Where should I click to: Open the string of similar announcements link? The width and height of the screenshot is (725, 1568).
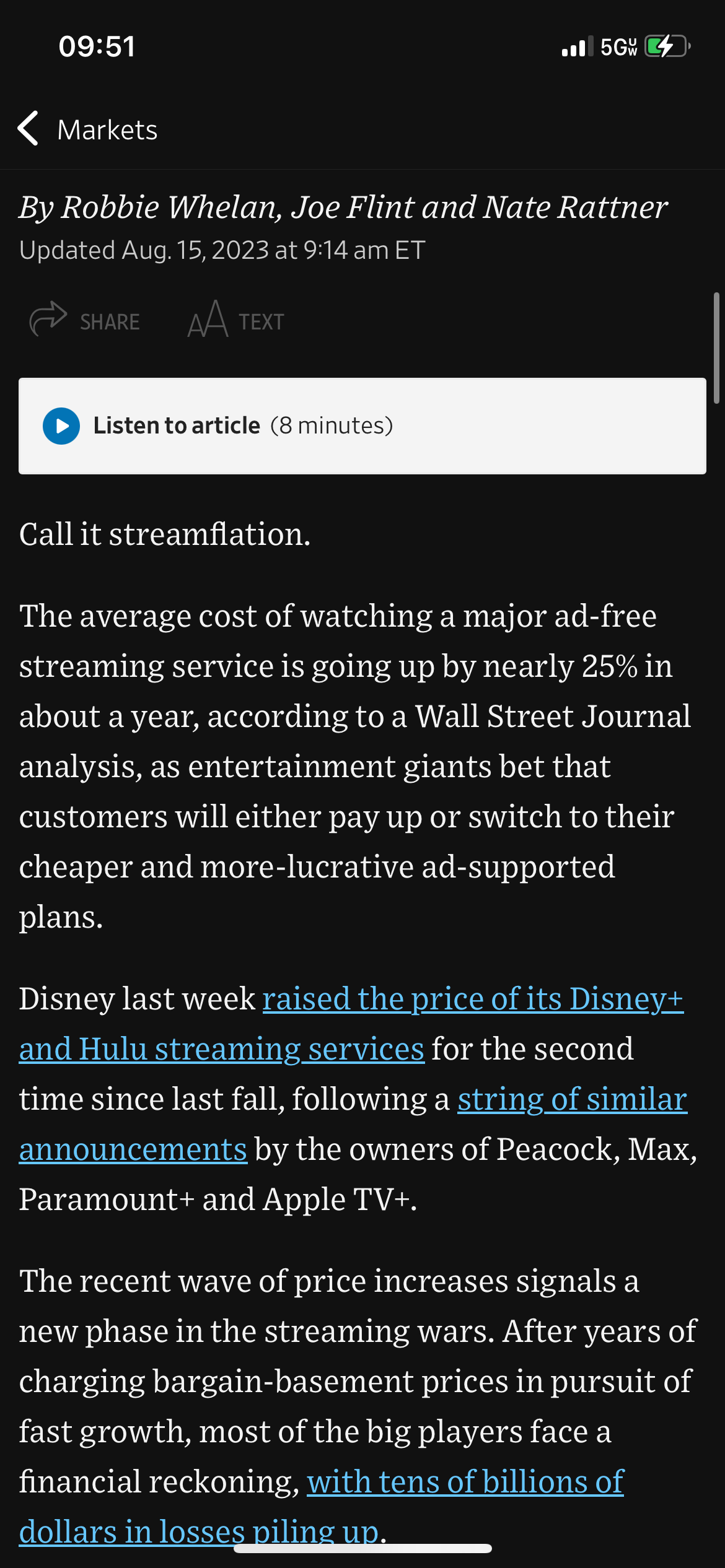pos(353,1123)
